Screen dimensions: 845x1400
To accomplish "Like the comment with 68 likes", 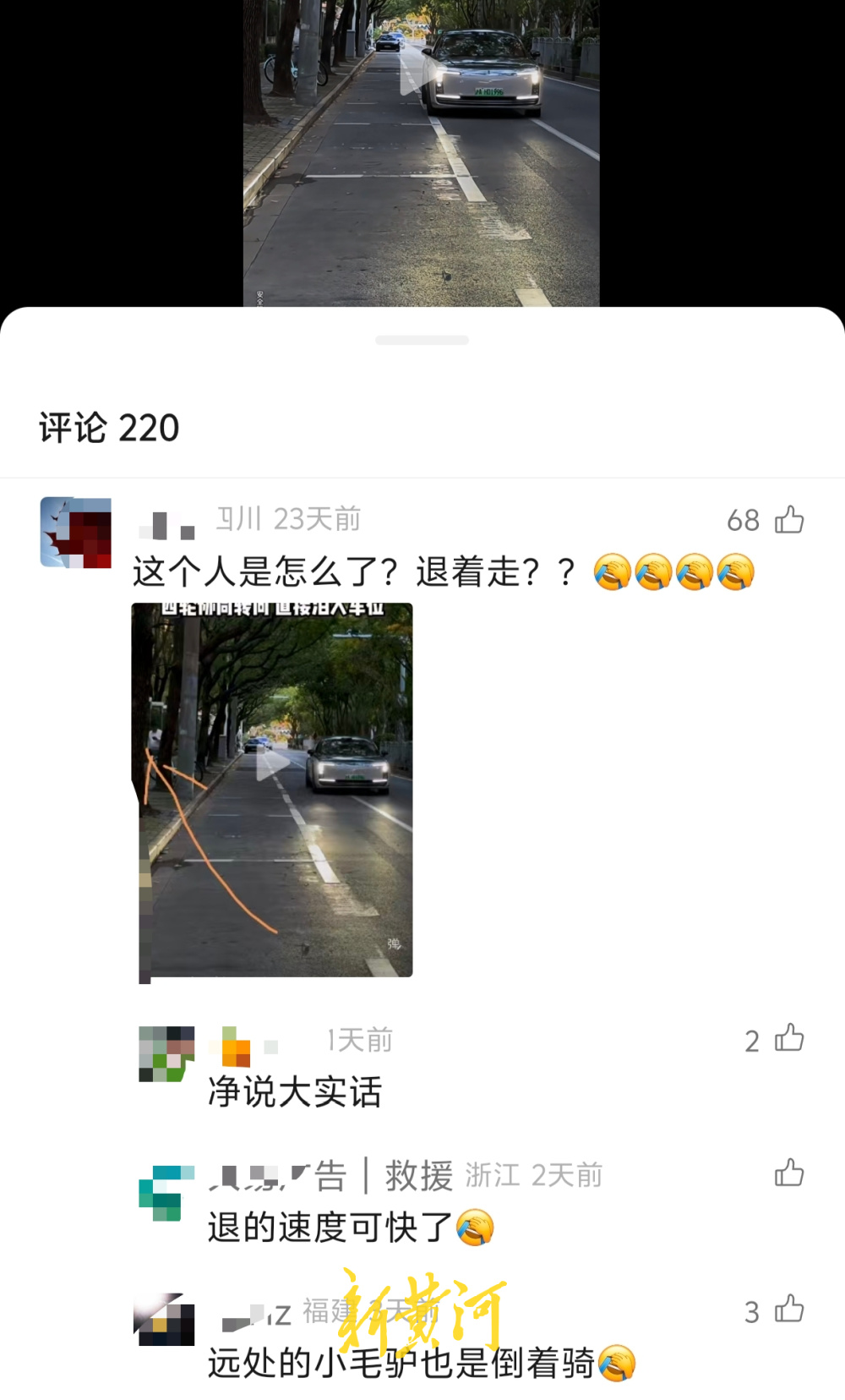I will click(x=789, y=519).
